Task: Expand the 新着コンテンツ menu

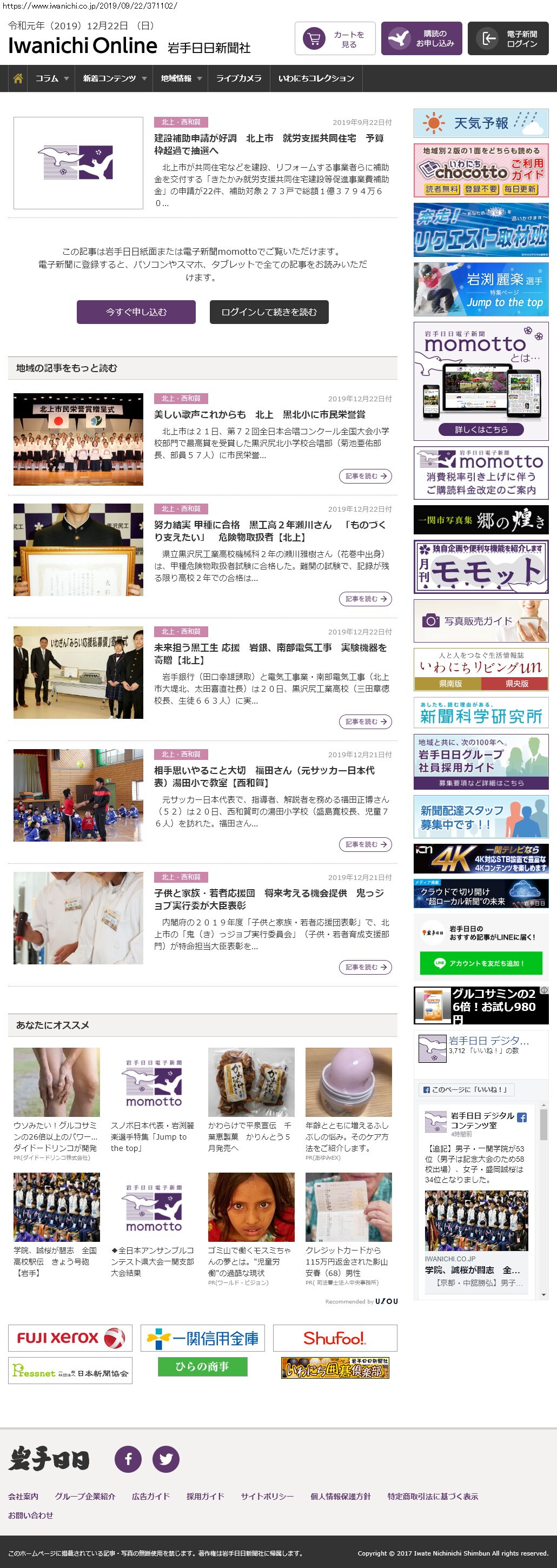Action: click(x=115, y=78)
